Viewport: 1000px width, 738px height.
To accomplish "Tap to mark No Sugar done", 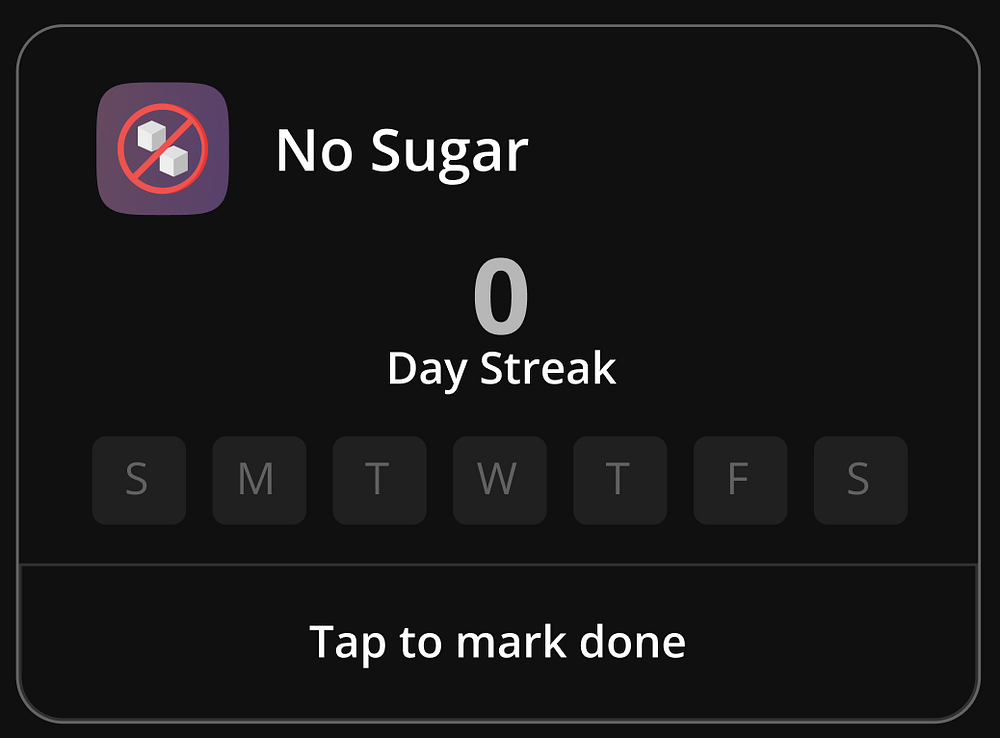I will pos(498,642).
